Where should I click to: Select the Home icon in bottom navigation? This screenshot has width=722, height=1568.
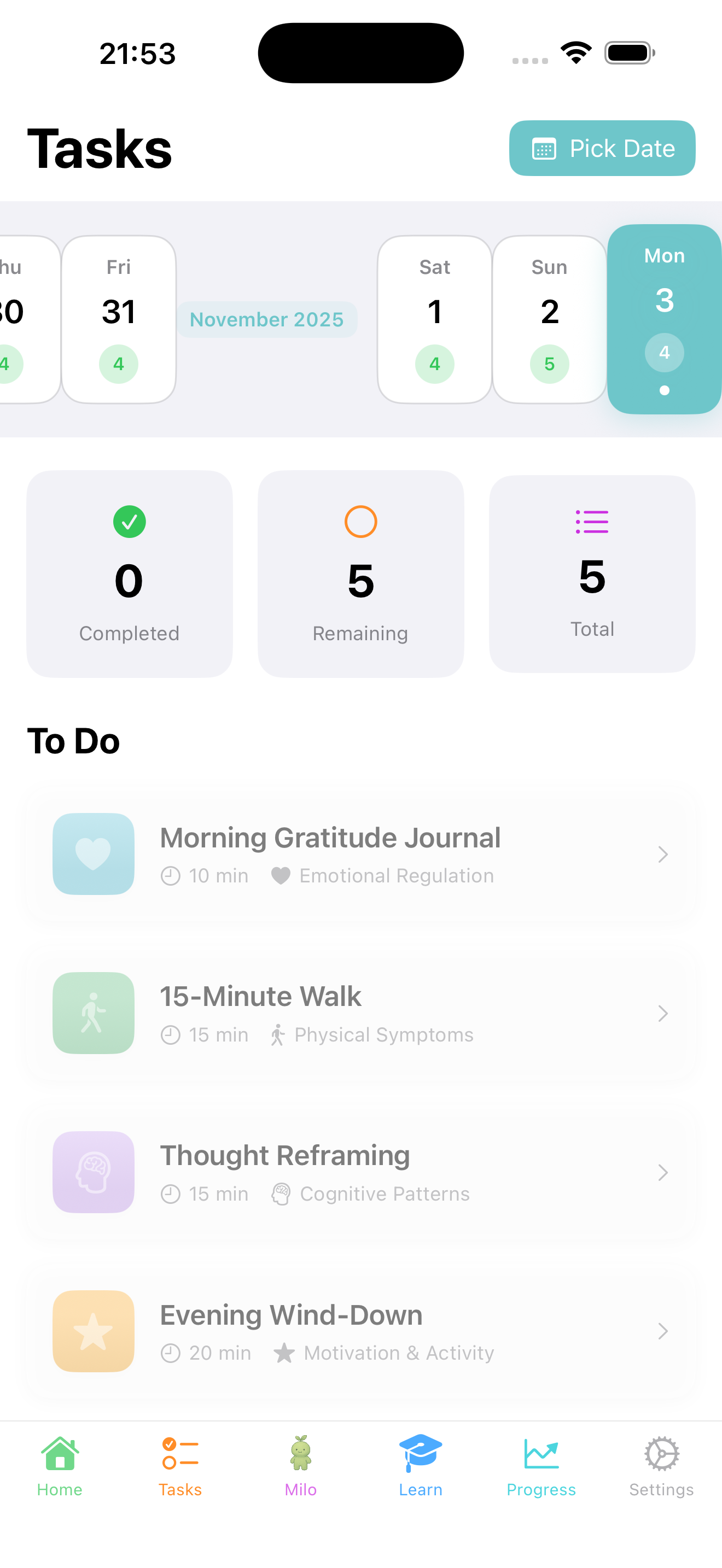[59, 1457]
